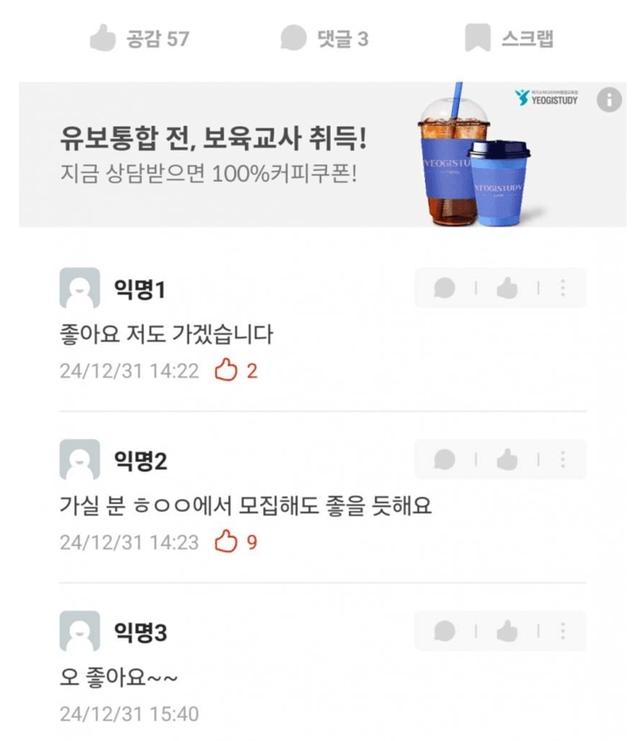Like 익명1's comment

click(x=507, y=288)
